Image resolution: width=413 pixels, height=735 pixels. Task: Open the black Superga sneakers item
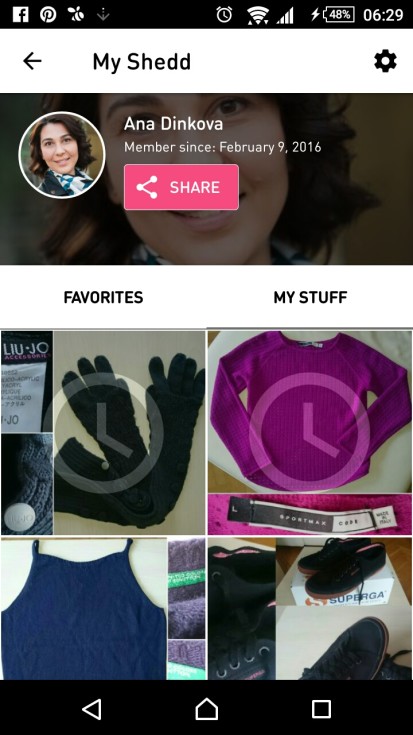point(310,608)
